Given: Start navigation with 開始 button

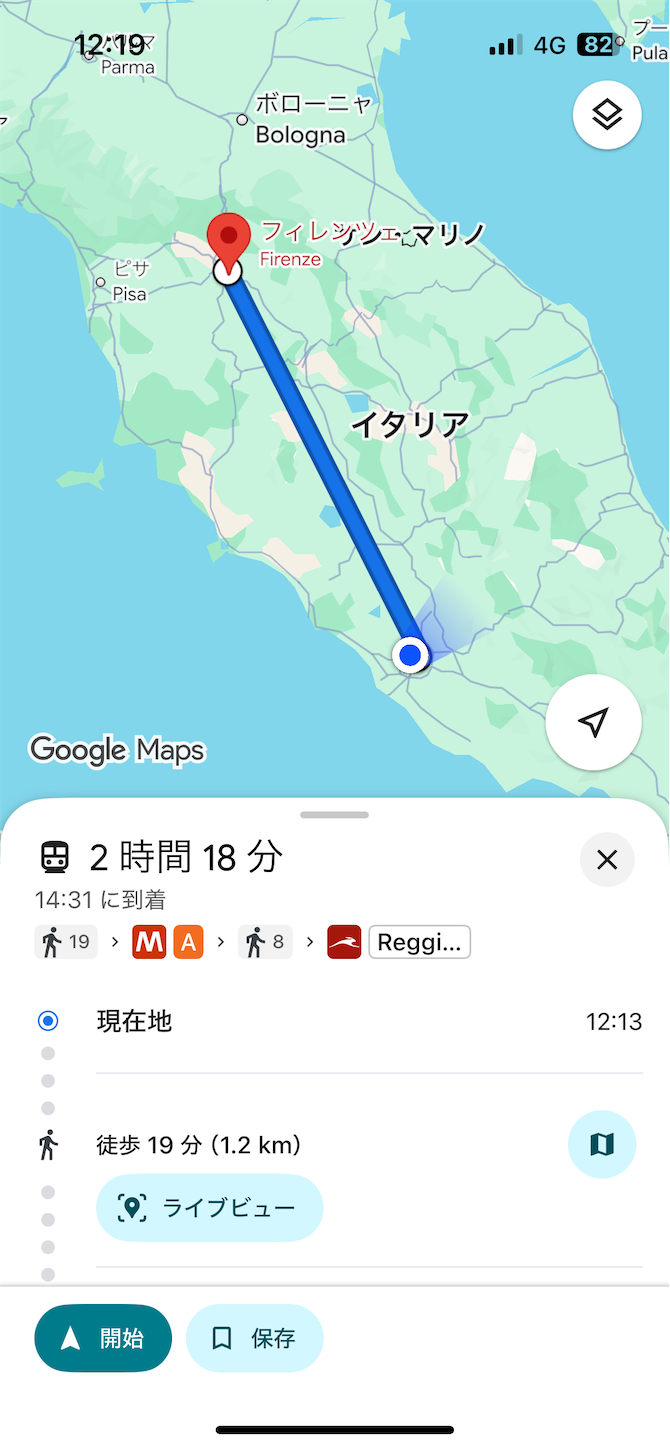Looking at the screenshot, I should pyautogui.click(x=103, y=1338).
